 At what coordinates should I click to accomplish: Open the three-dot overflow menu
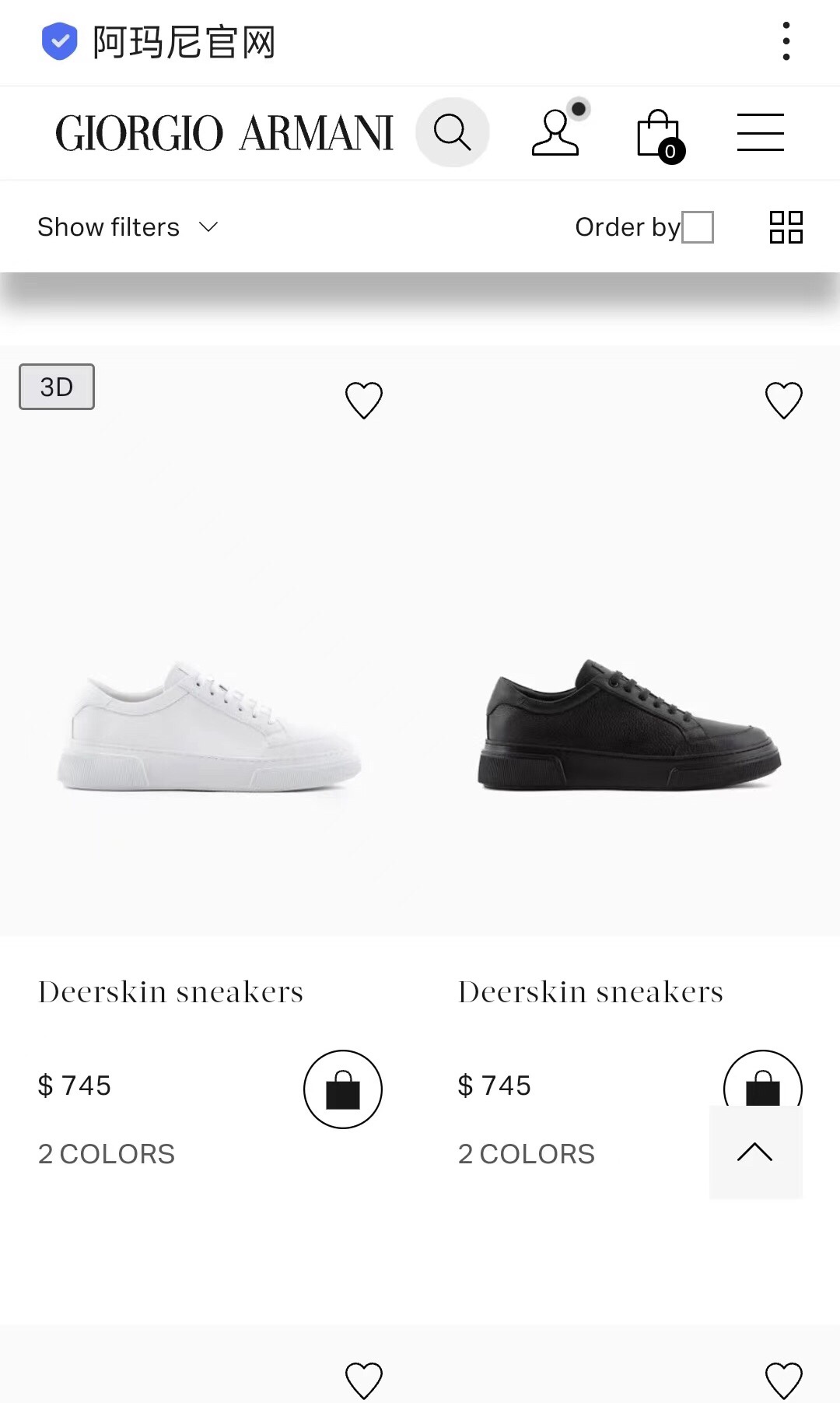[786, 41]
